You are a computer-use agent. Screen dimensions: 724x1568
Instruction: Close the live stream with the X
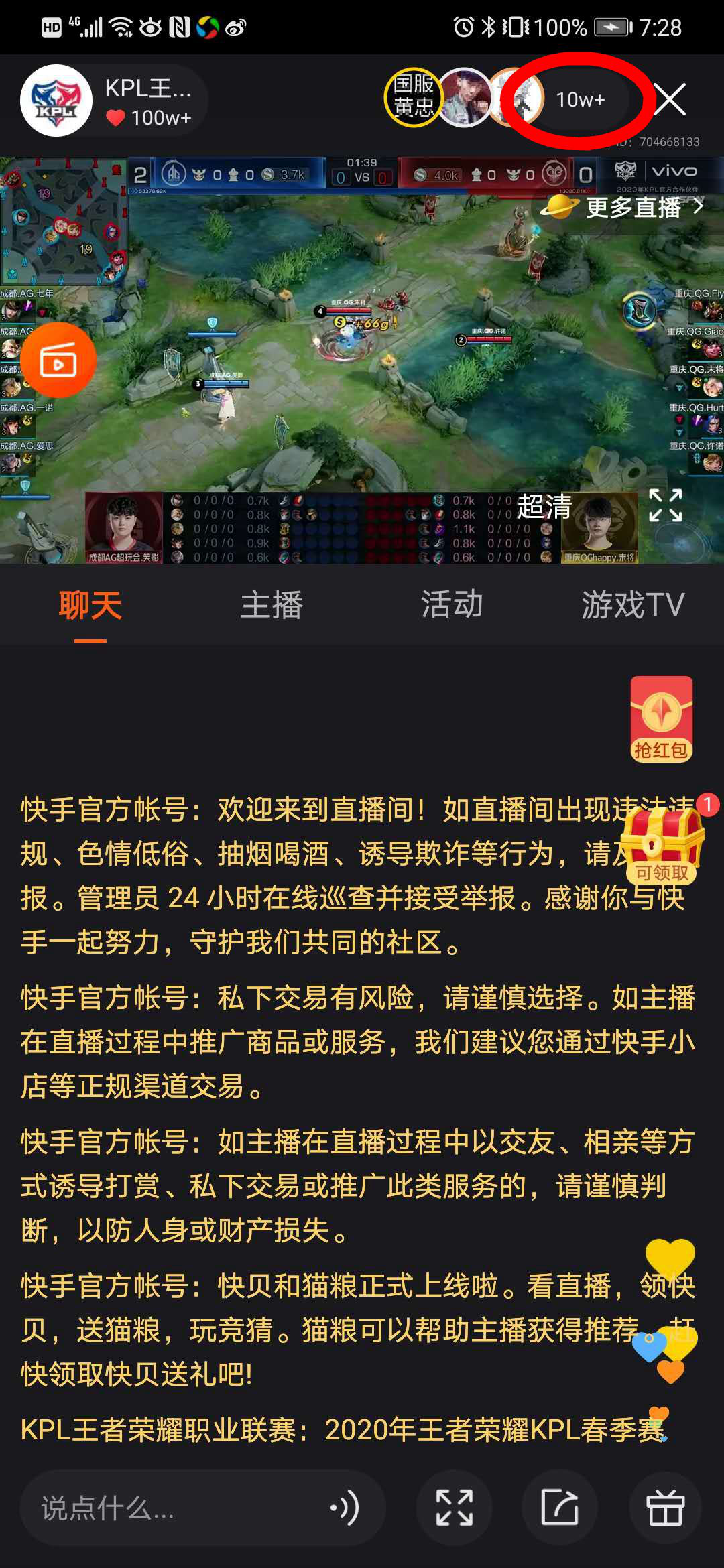670,100
